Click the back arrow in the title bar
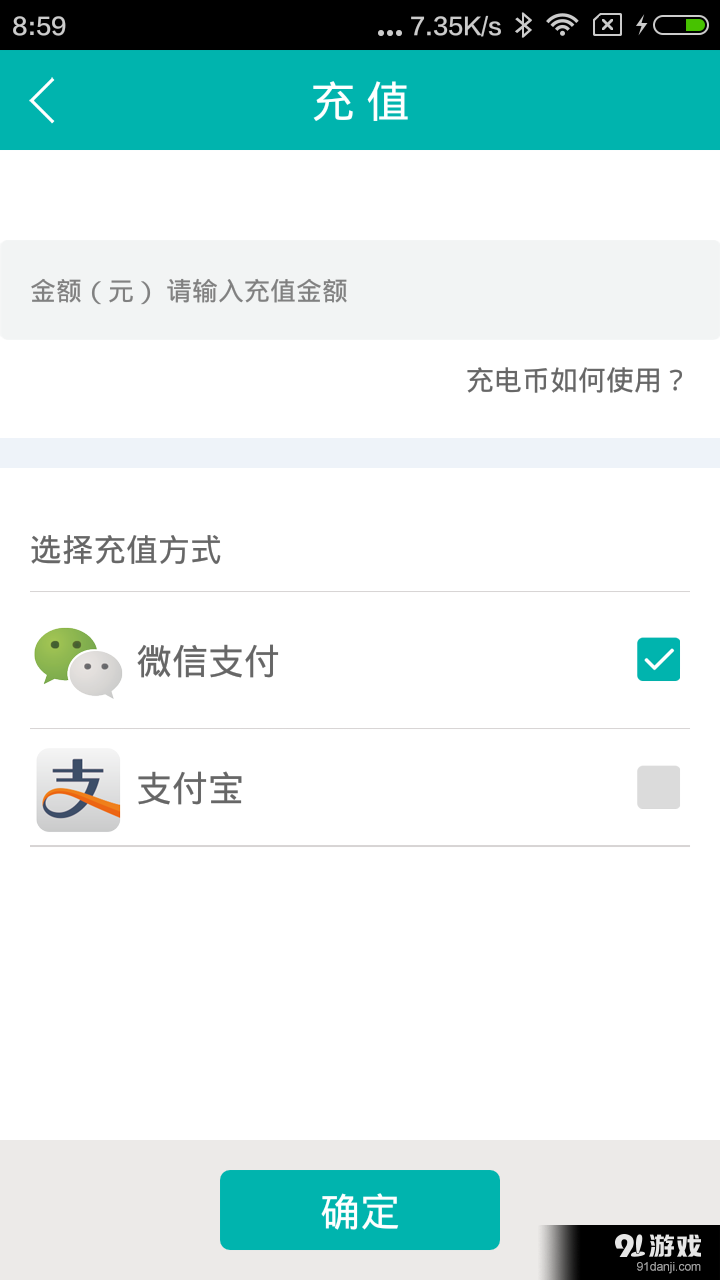Image resolution: width=720 pixels, height=1280 pixels. point(42,100)
